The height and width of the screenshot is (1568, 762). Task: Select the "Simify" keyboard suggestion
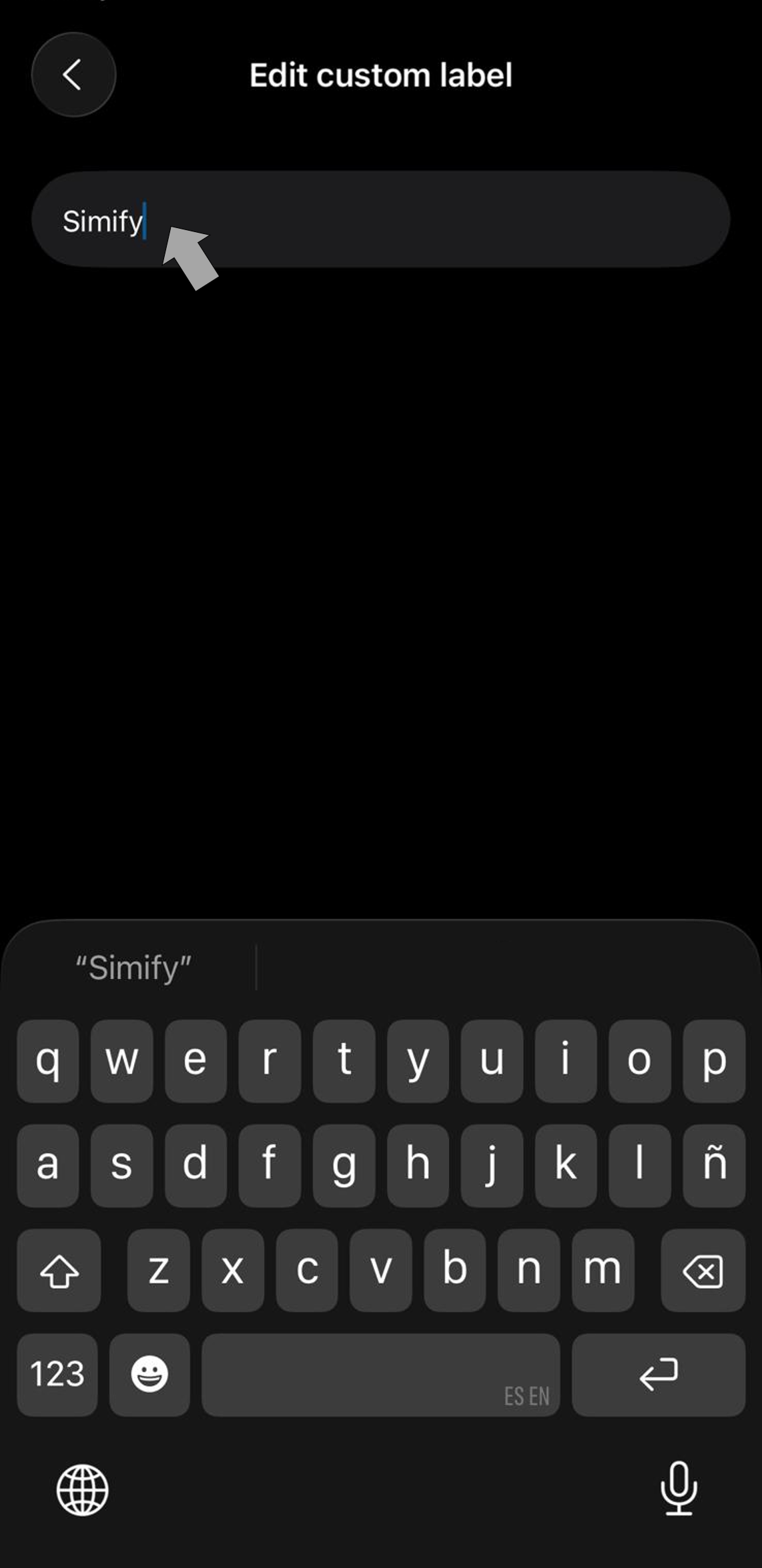133,967
